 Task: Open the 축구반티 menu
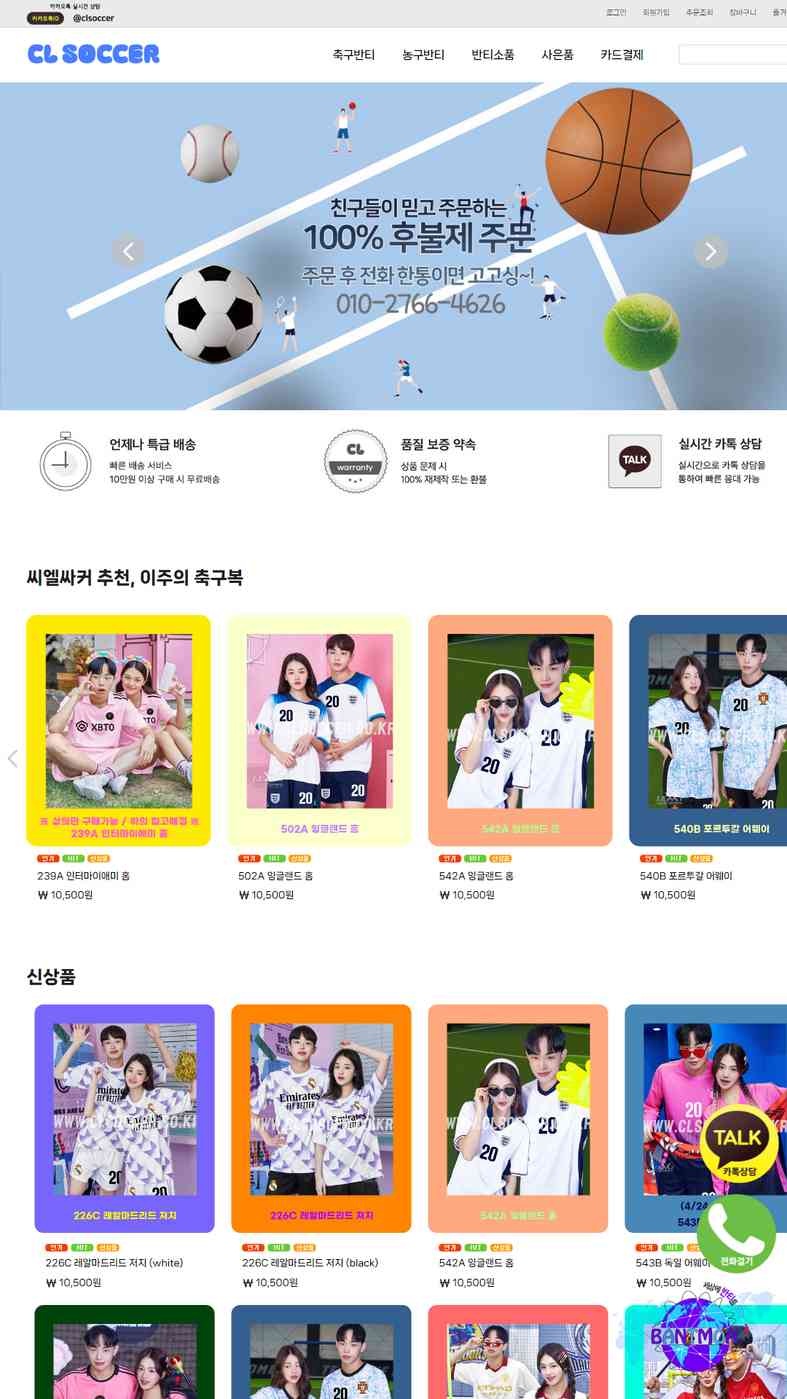point(354,55)
